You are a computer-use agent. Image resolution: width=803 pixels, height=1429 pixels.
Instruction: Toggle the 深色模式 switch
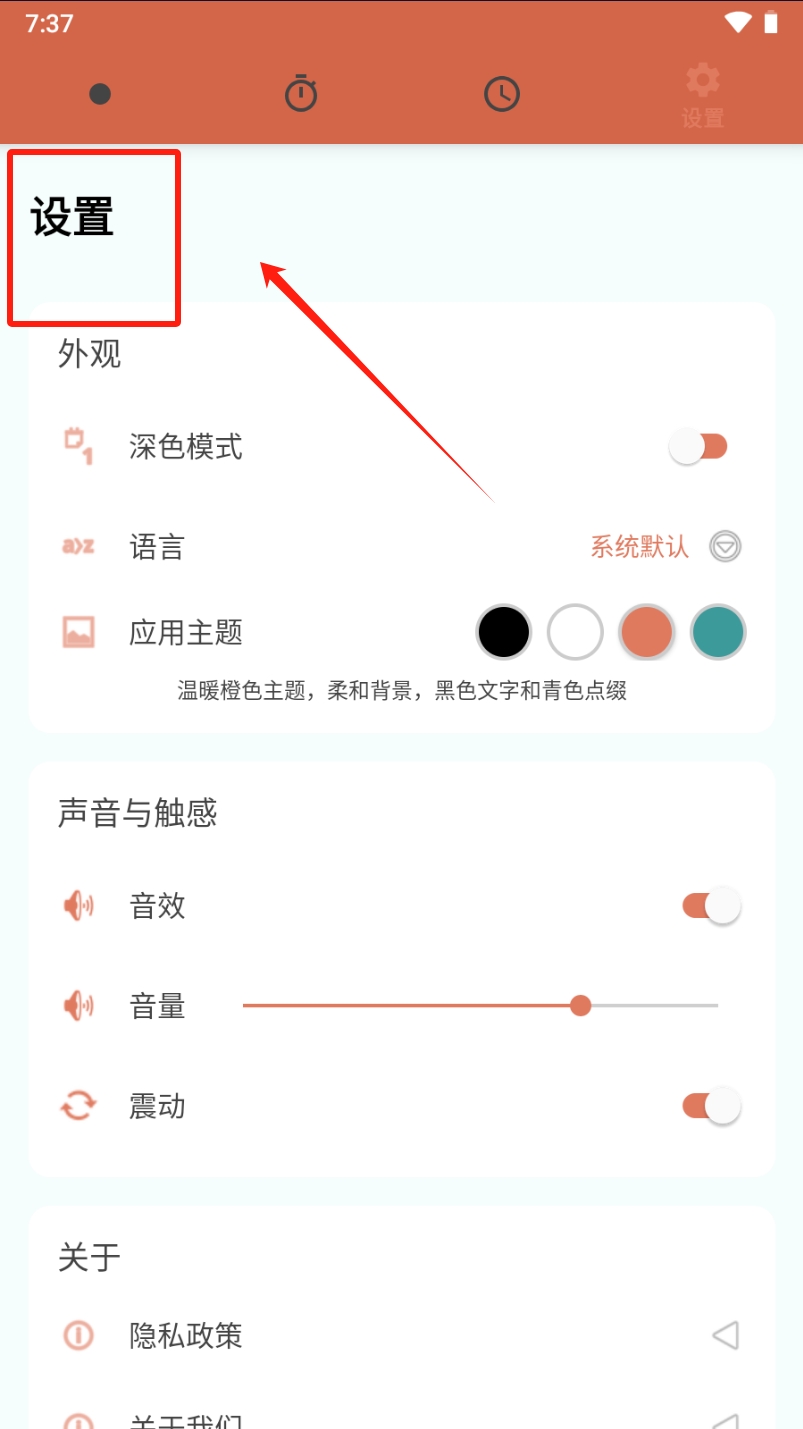pos(698,446)
